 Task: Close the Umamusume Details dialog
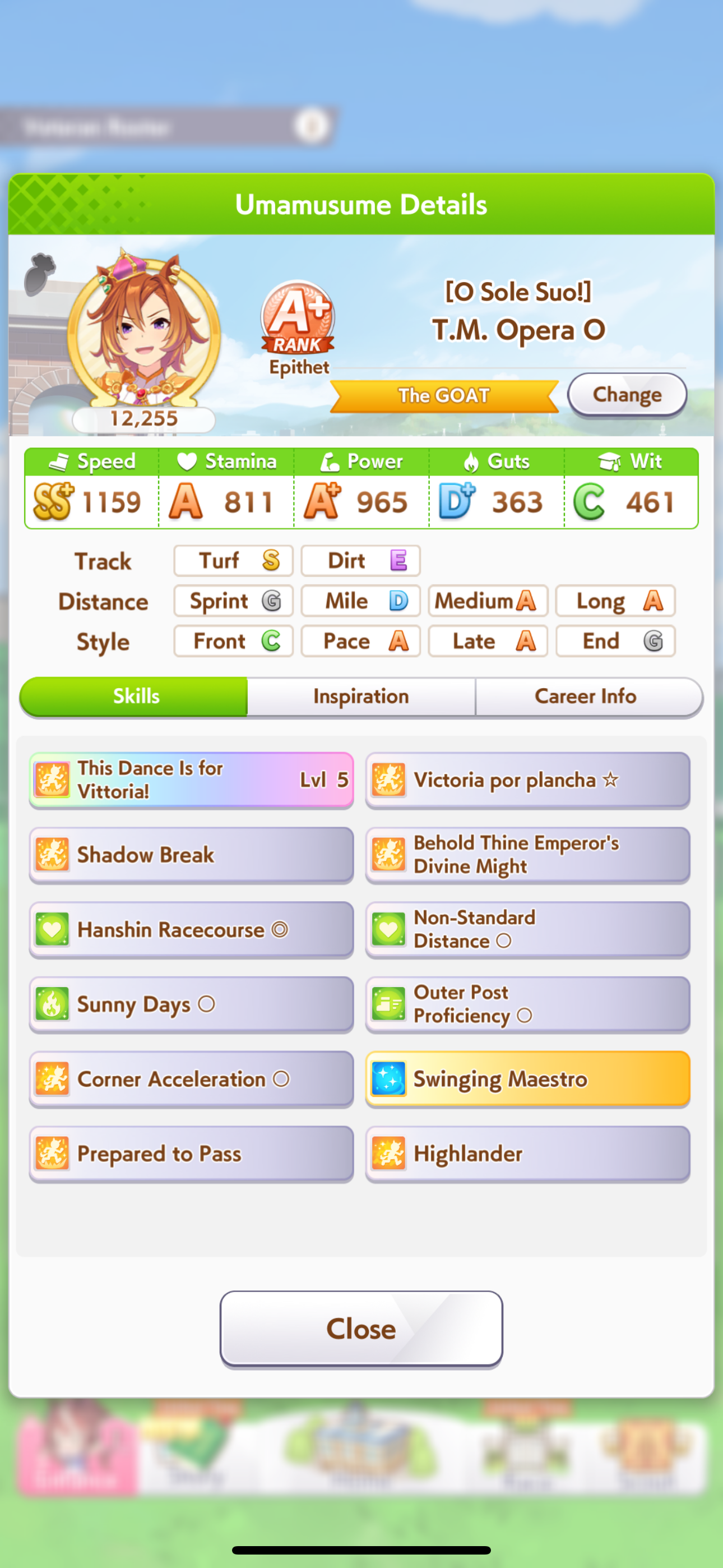pos(361,1328)
